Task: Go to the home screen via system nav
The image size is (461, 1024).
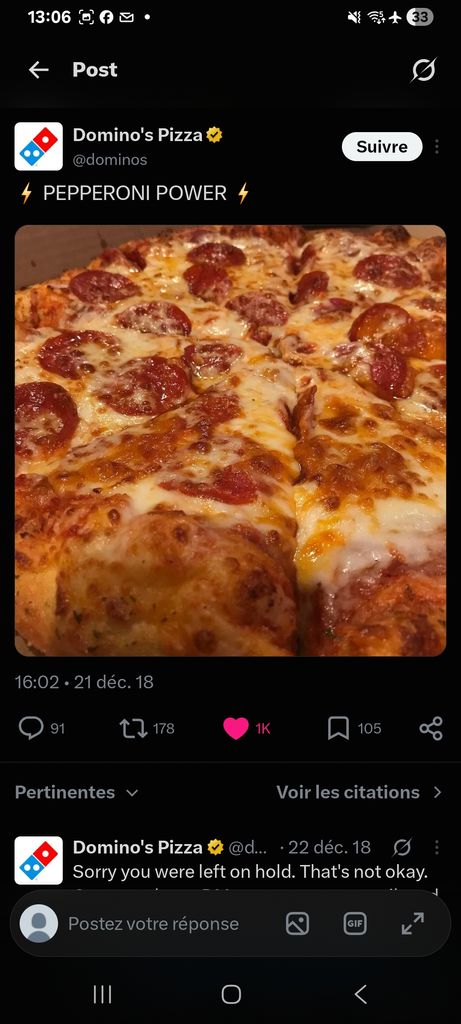Action: (x=231, y=994)
